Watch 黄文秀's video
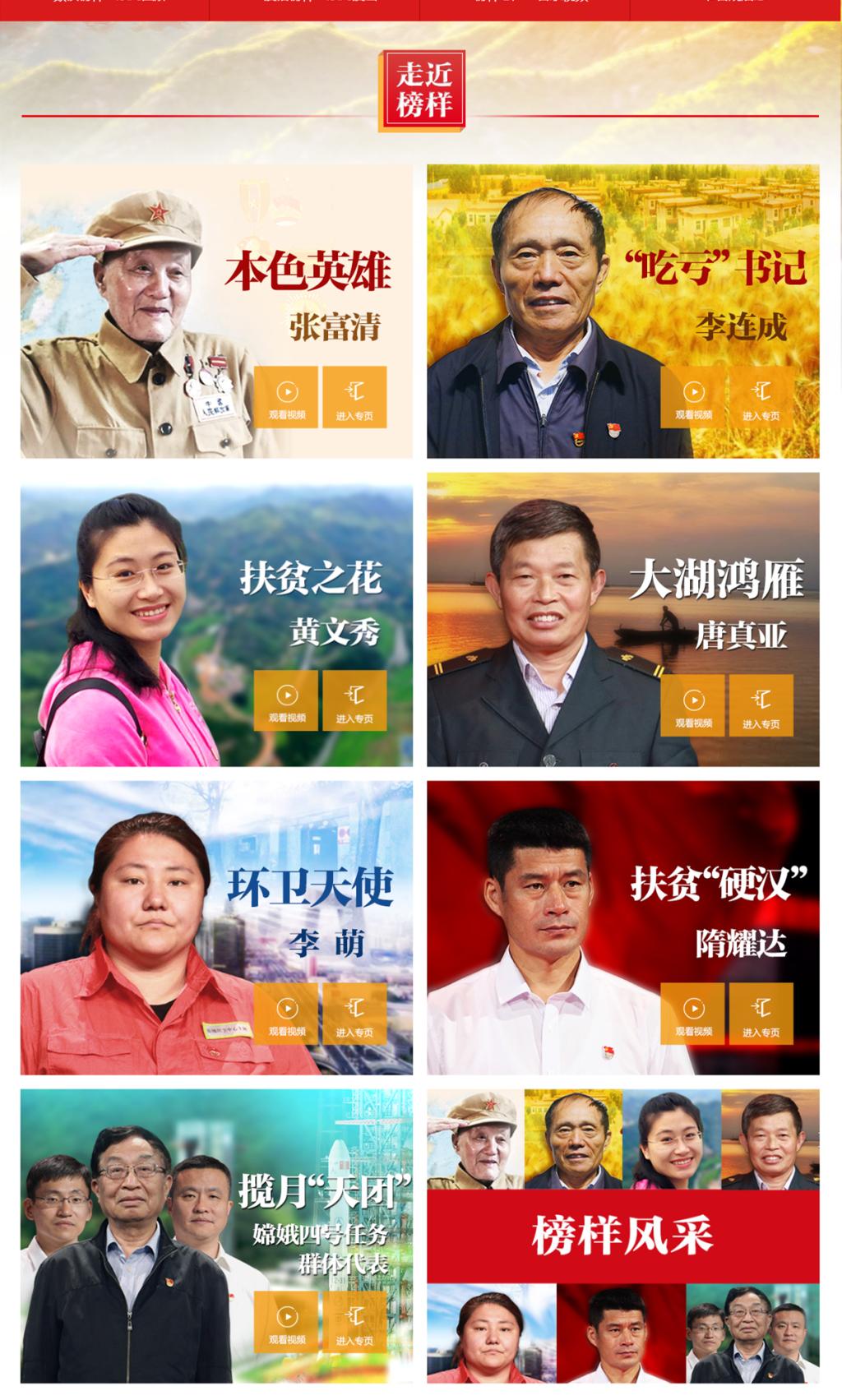Image resolution: width=842 pixels, height=1400 pixels. coord(286,701)
